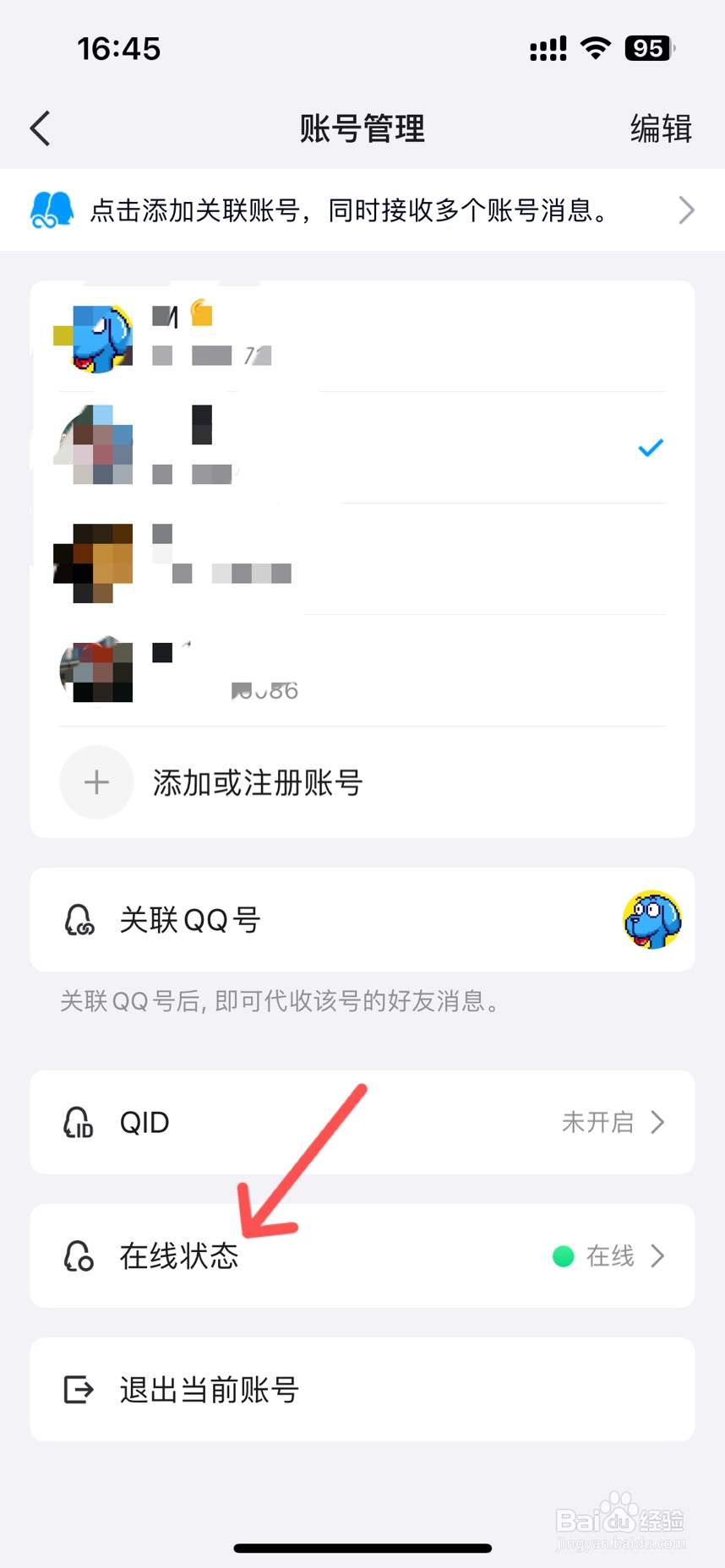Image resolution: width=725 pixels, height=1568 pixels.
Task: Tap 退出当前账号 to log out
Action: [208, 1390]
